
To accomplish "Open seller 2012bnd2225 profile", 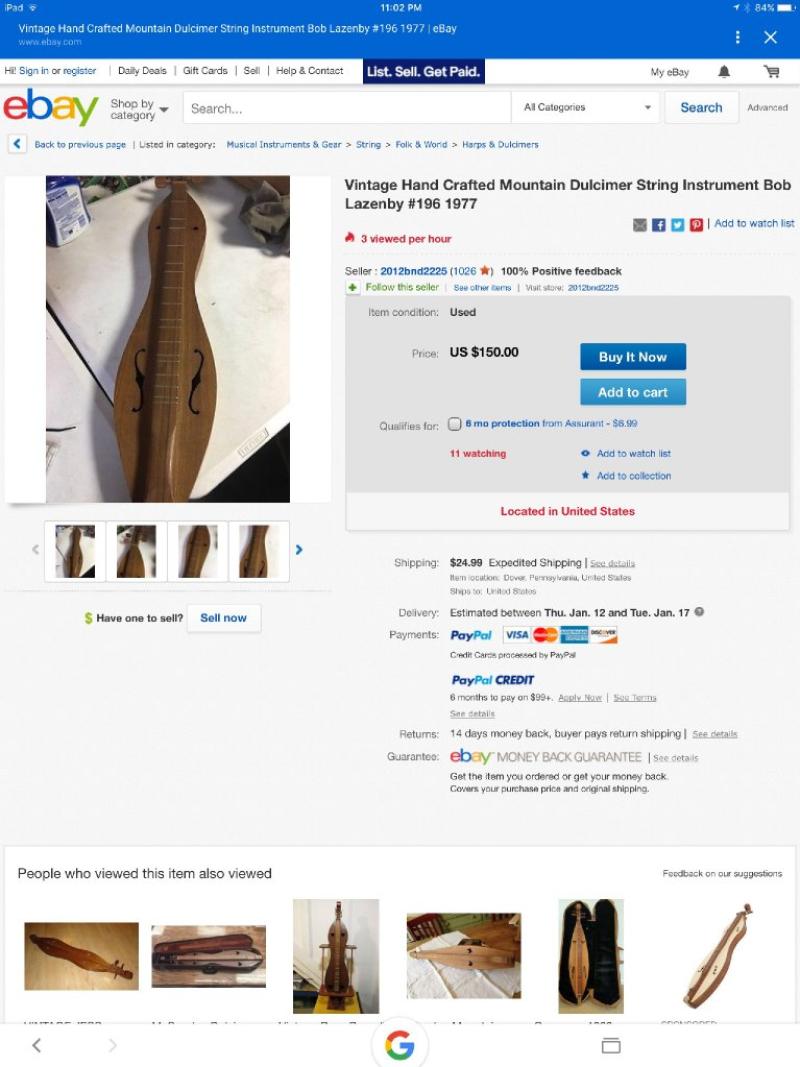I will pyautogui.click(x=413, y=271).
